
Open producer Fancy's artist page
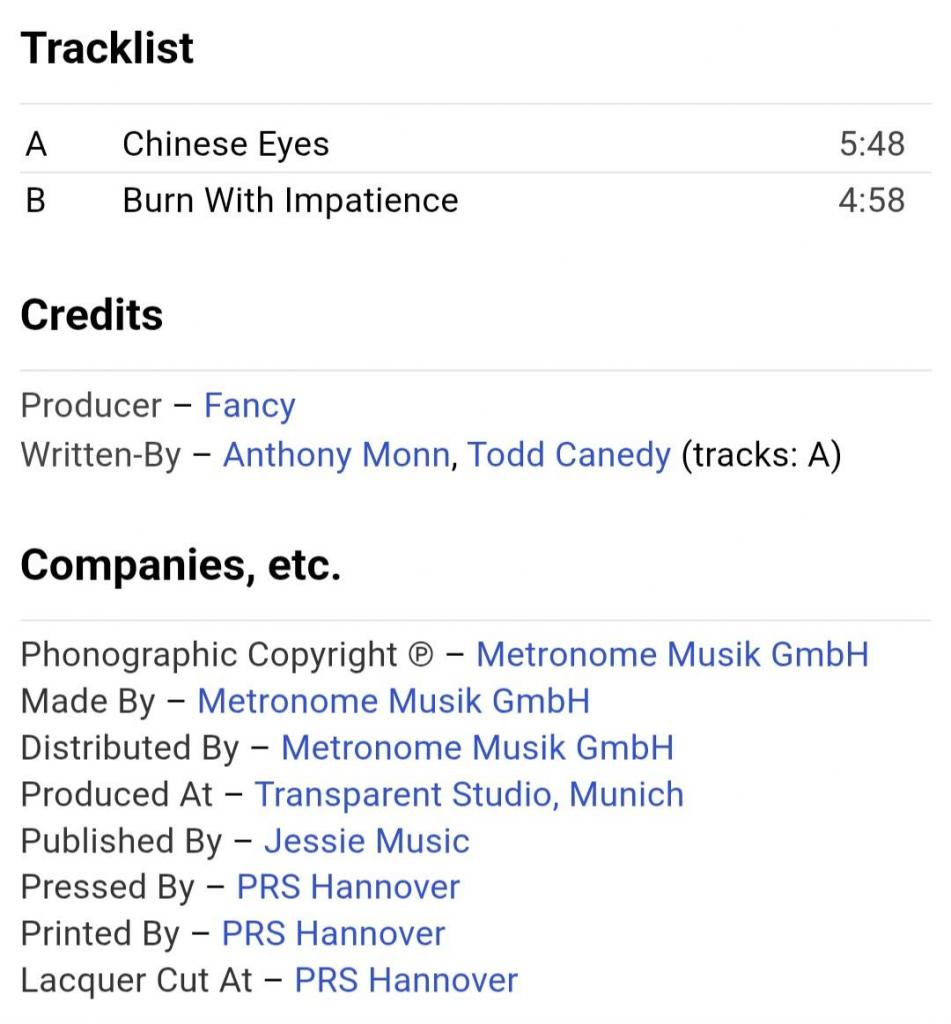click(x=249, y=406)
